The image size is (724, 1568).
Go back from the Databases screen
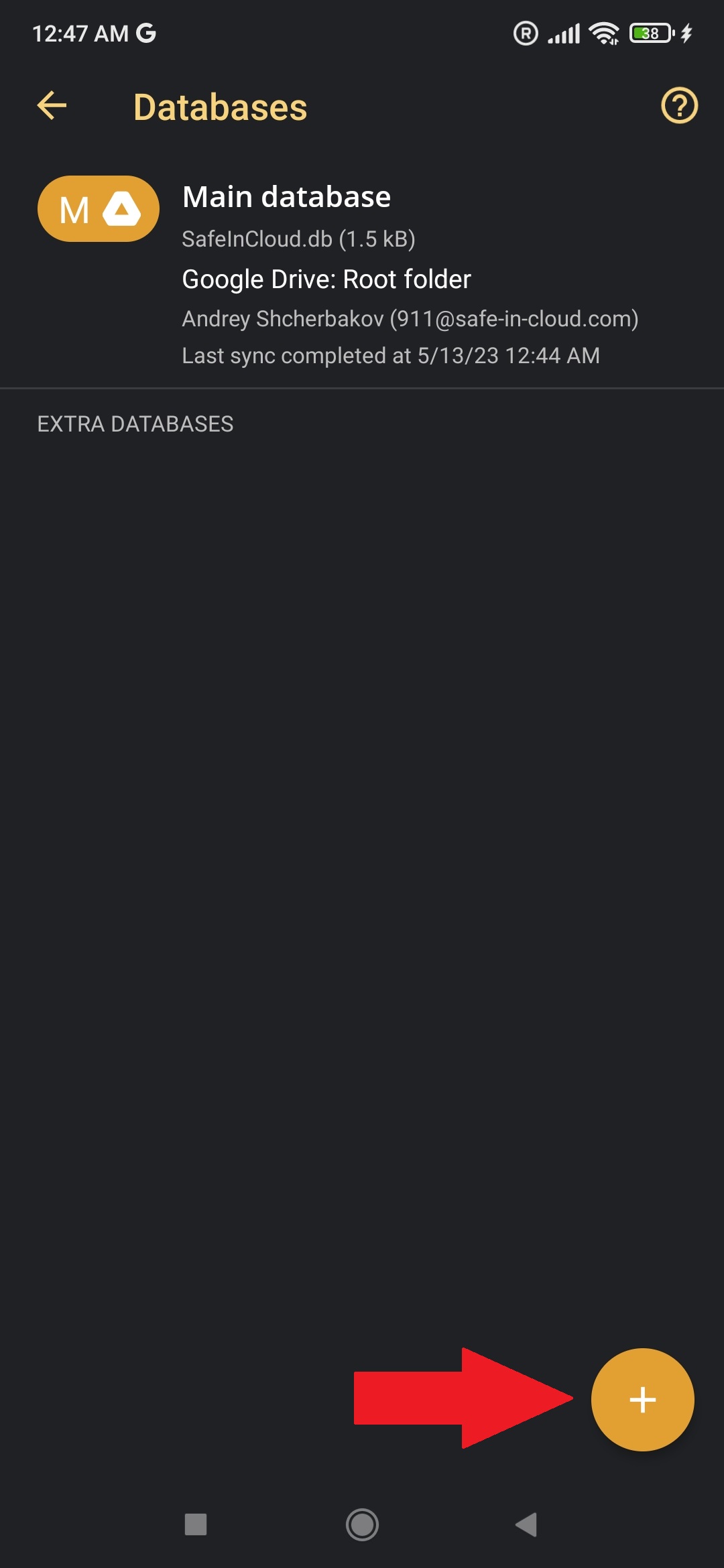click(52, 106)
